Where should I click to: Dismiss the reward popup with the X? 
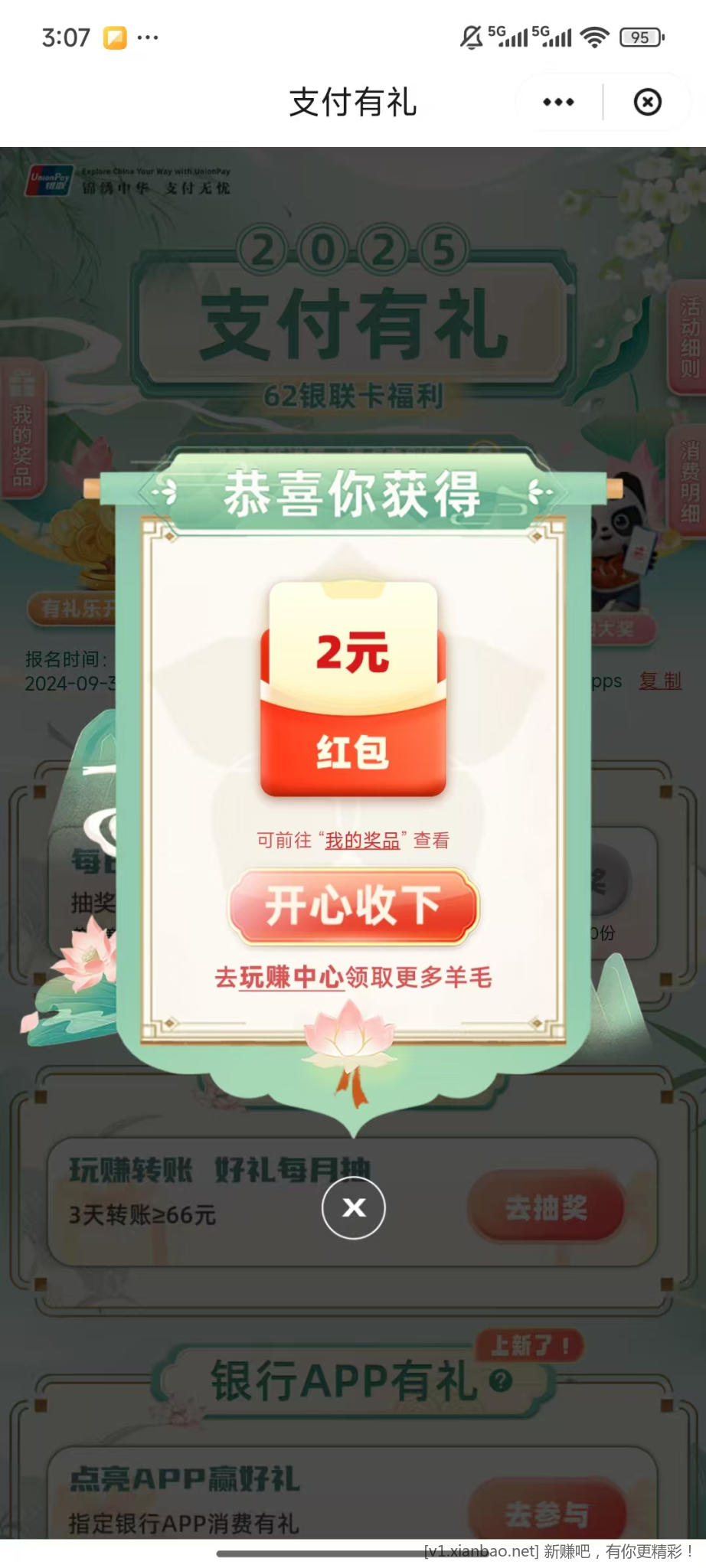pyautogui.click(x=353, y=1207)
